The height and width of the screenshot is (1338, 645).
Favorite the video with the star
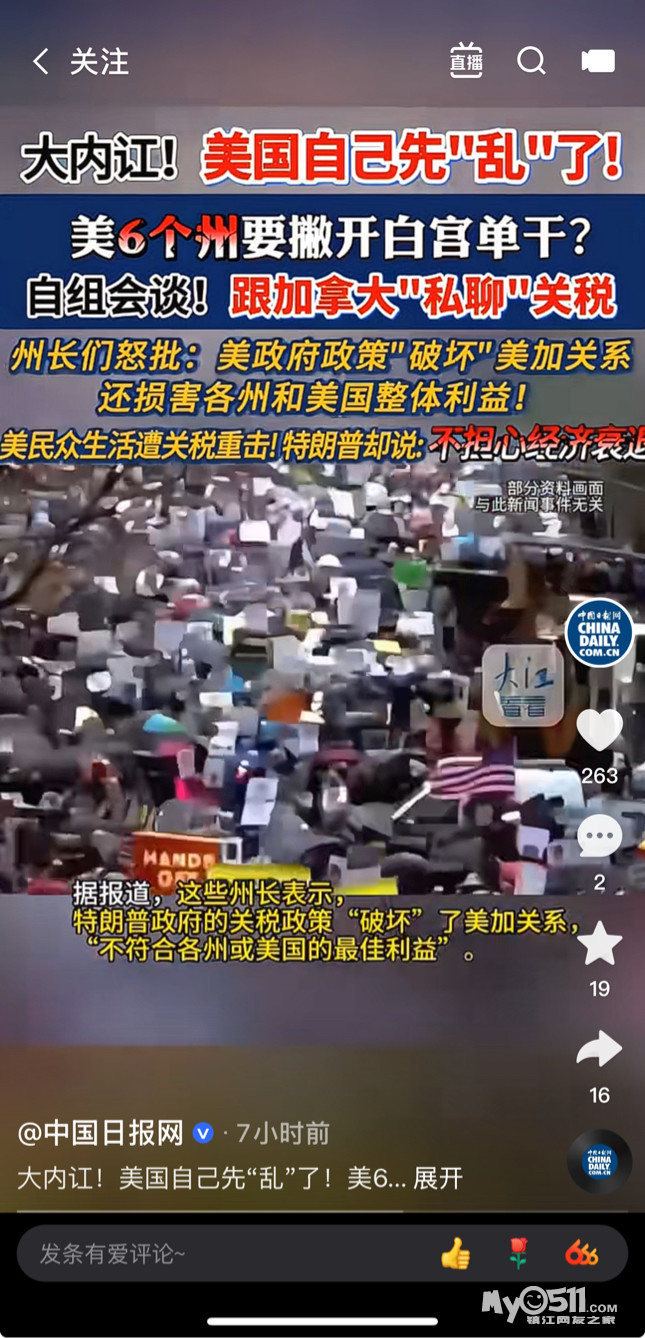tap(600, 943)
